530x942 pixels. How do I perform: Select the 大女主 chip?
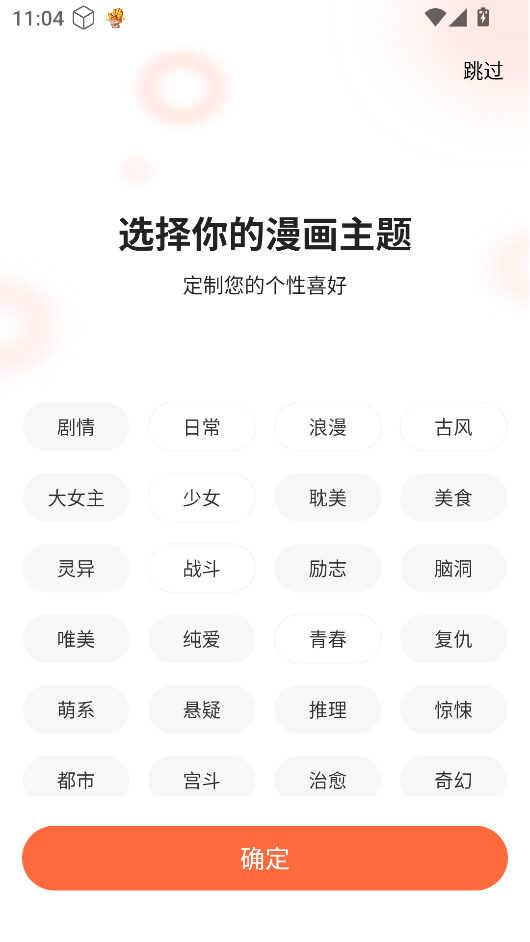click(76, 497)
